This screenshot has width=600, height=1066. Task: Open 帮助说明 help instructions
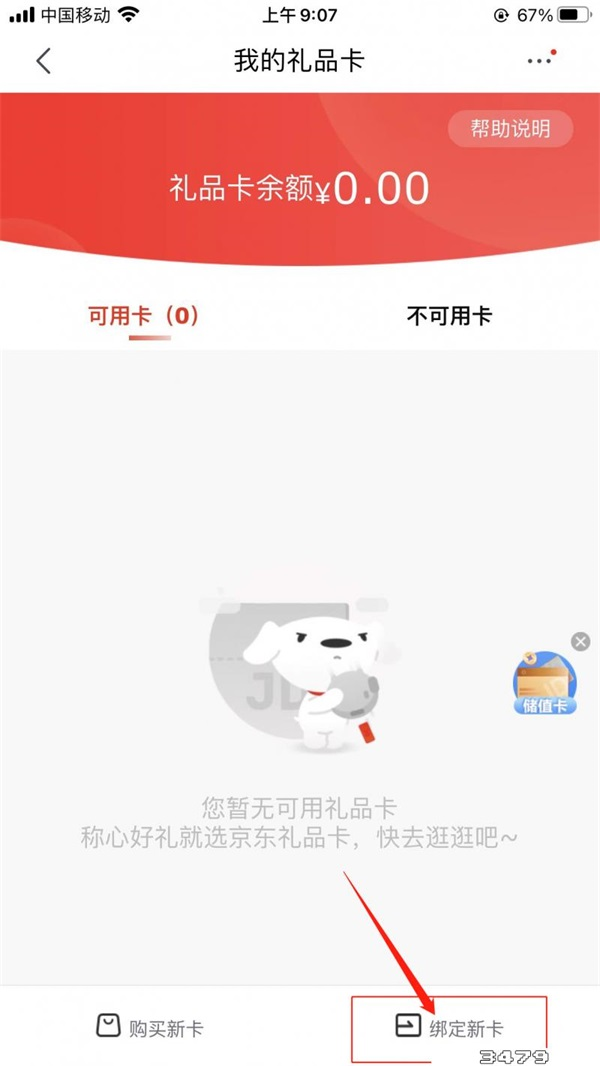click(x=511, y=129)
